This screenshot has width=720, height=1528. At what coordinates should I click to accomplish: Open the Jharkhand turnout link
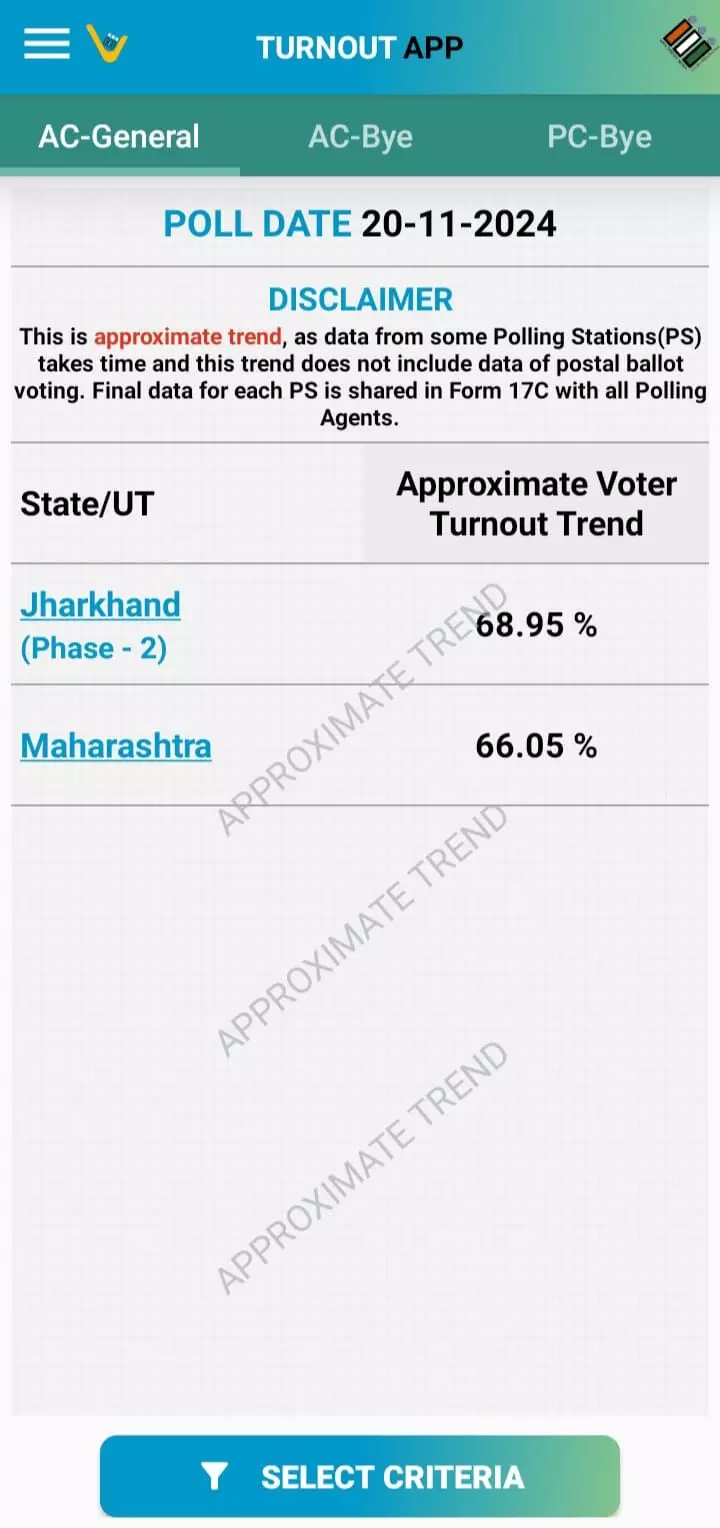[x=100, y=605]
